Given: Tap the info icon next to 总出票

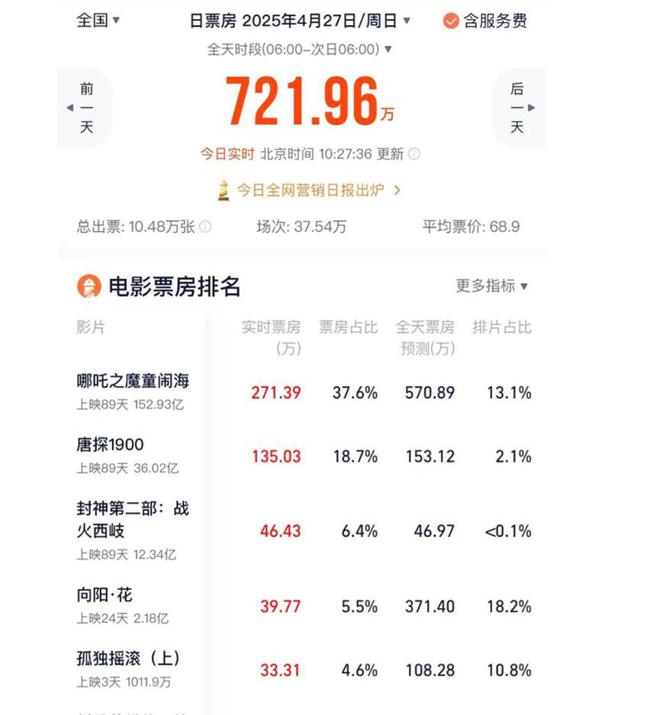Looking at the screenshot, I should coord(205,227).
